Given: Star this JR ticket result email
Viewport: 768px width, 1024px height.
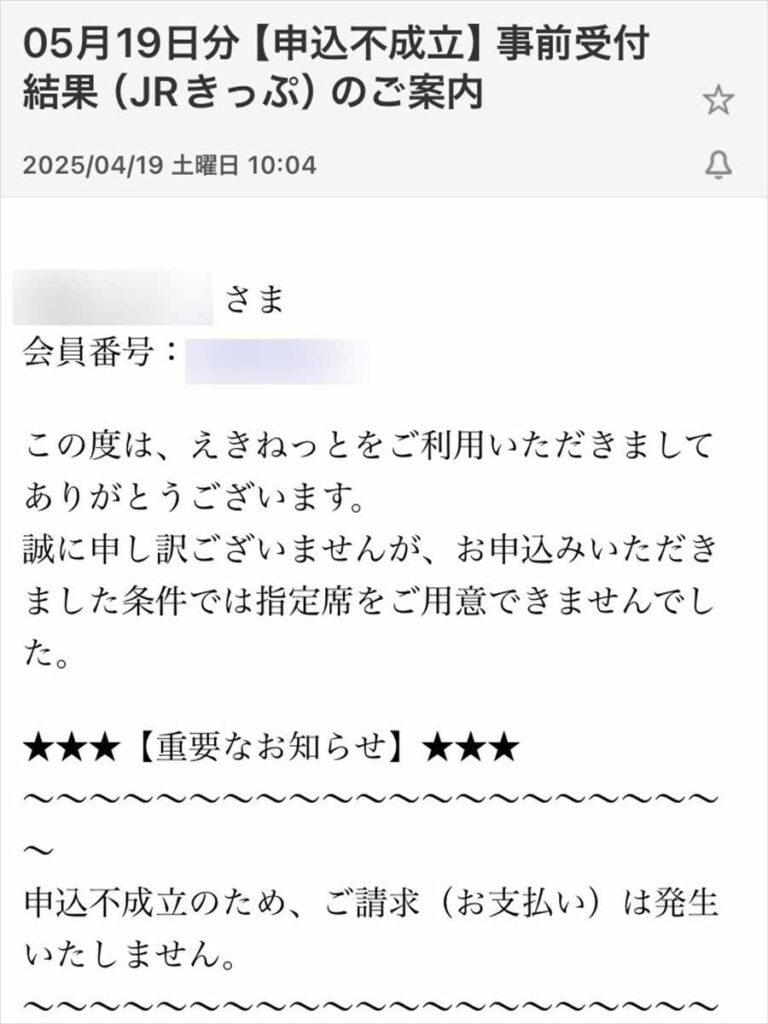Looking at the screenshot, I should [x=718, y=99].
